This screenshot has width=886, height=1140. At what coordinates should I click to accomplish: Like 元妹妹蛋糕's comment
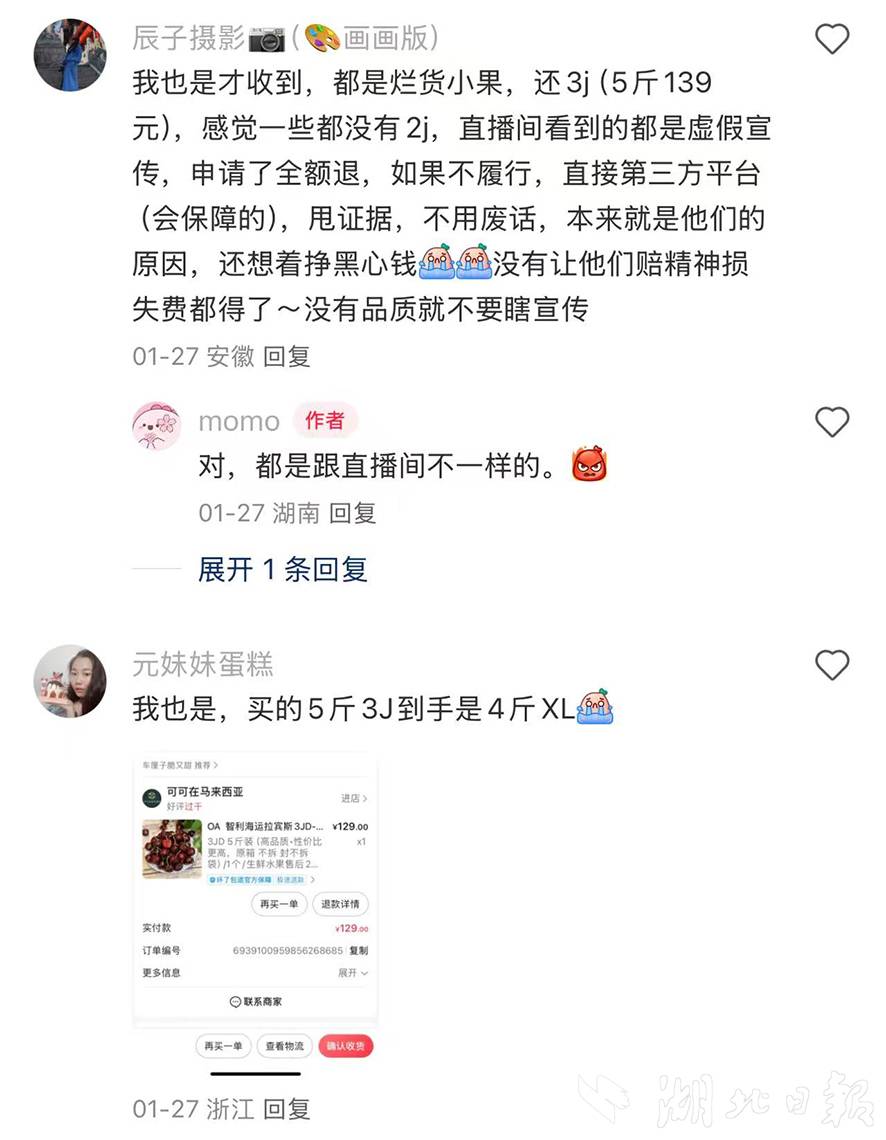(x=832, y=665)
